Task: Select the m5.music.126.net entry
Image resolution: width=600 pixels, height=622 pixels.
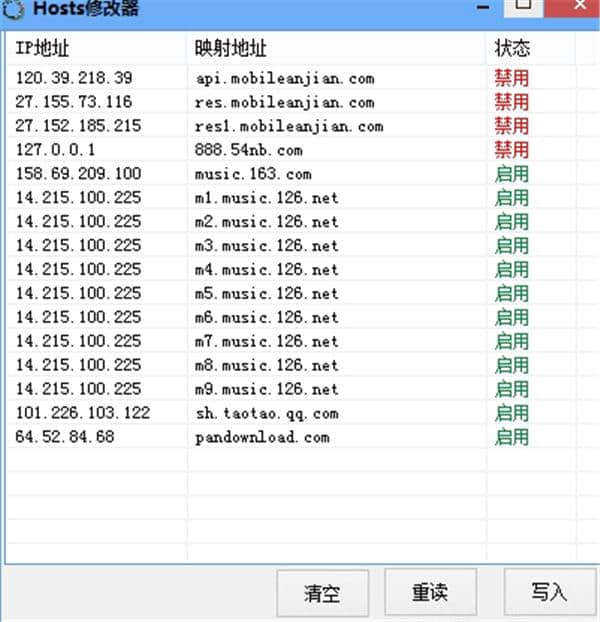Action: click(x=266, y=294)
